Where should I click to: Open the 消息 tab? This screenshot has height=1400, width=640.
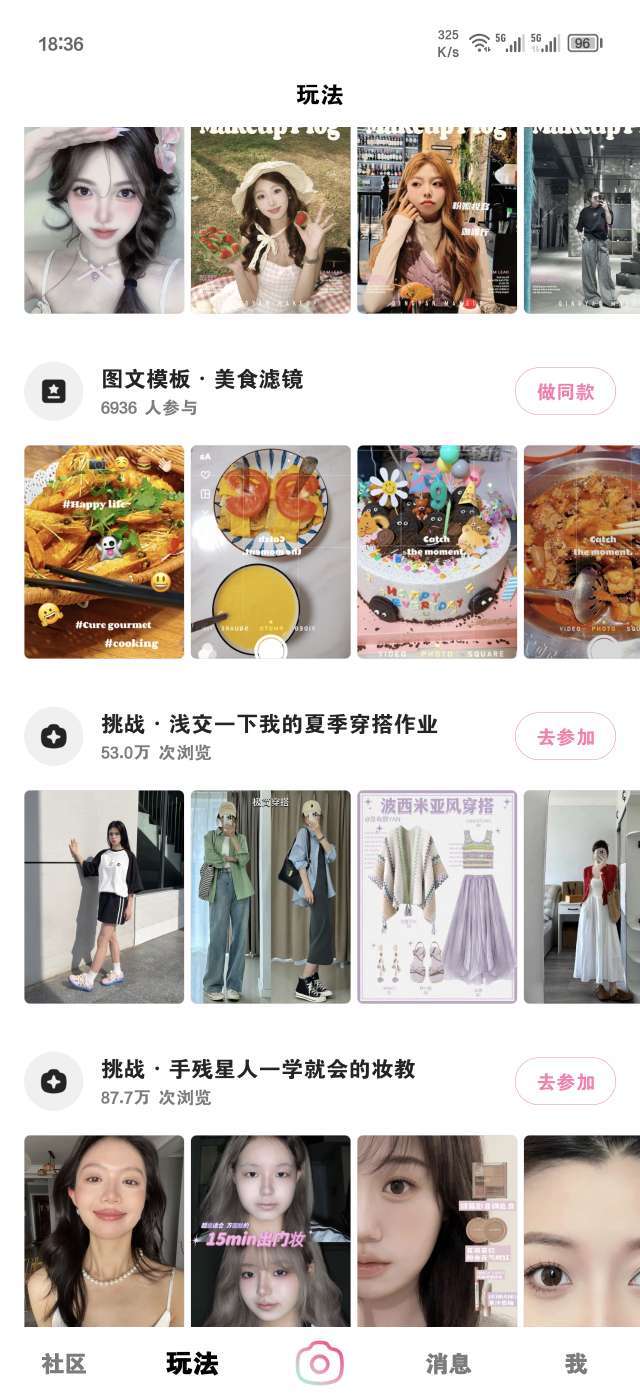click(x=448, y=1363)
